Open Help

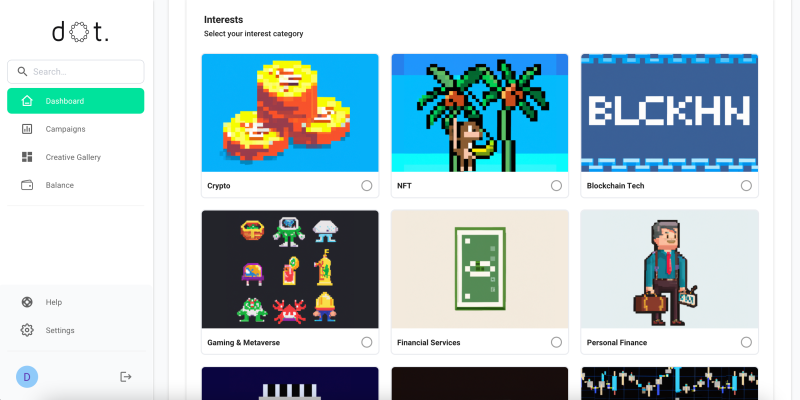pos(53,302)
